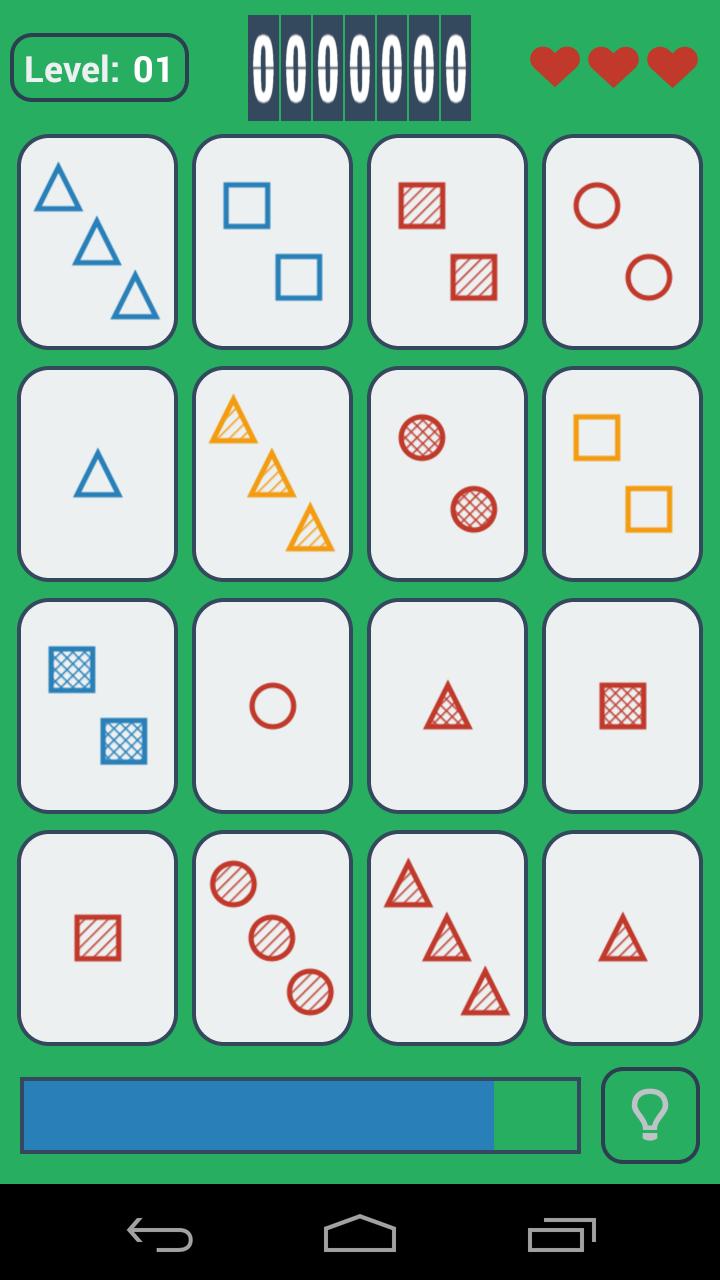Select the card with two blue crosshatched squares
Screen dimensions: 720x1280
pyautogui.click(x=97, y=706)
